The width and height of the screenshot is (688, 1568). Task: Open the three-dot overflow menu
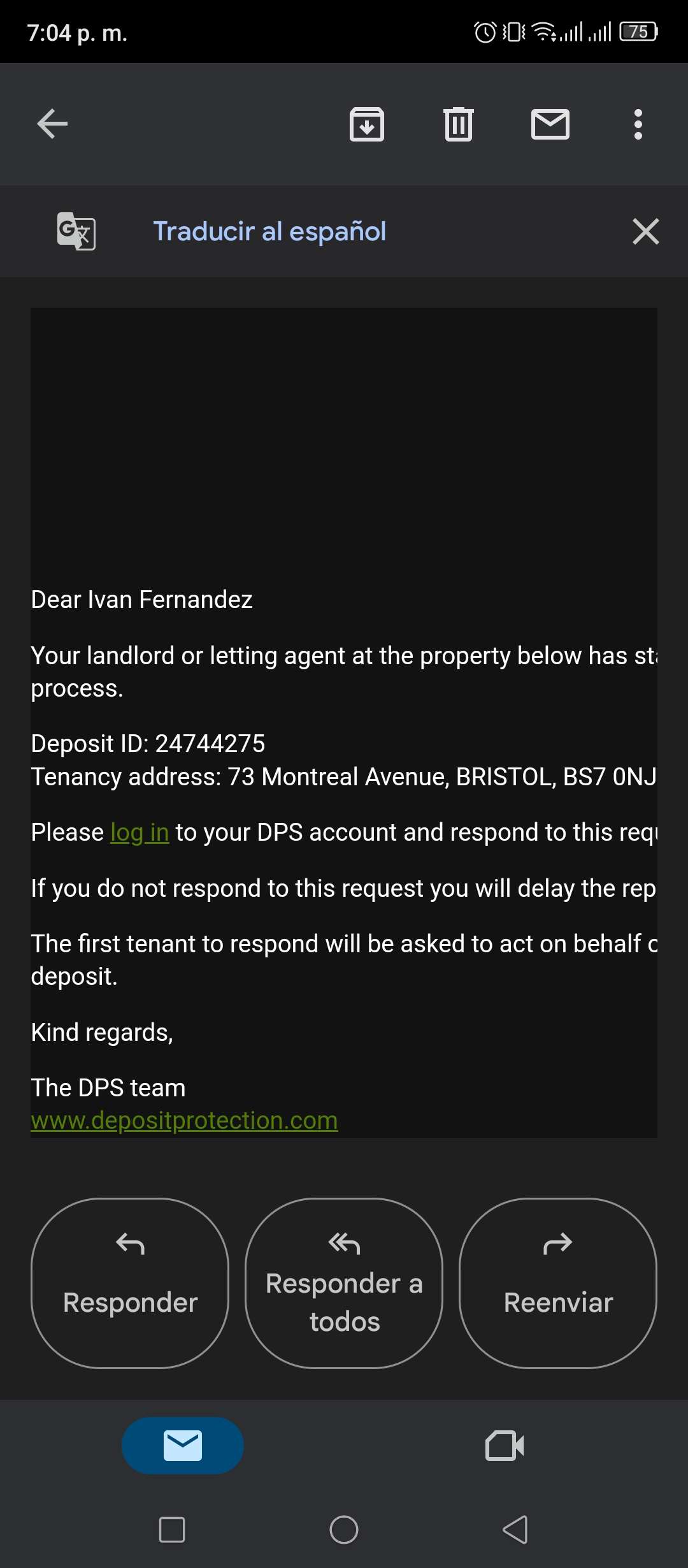pyautogui.click(x=638, y=124)
